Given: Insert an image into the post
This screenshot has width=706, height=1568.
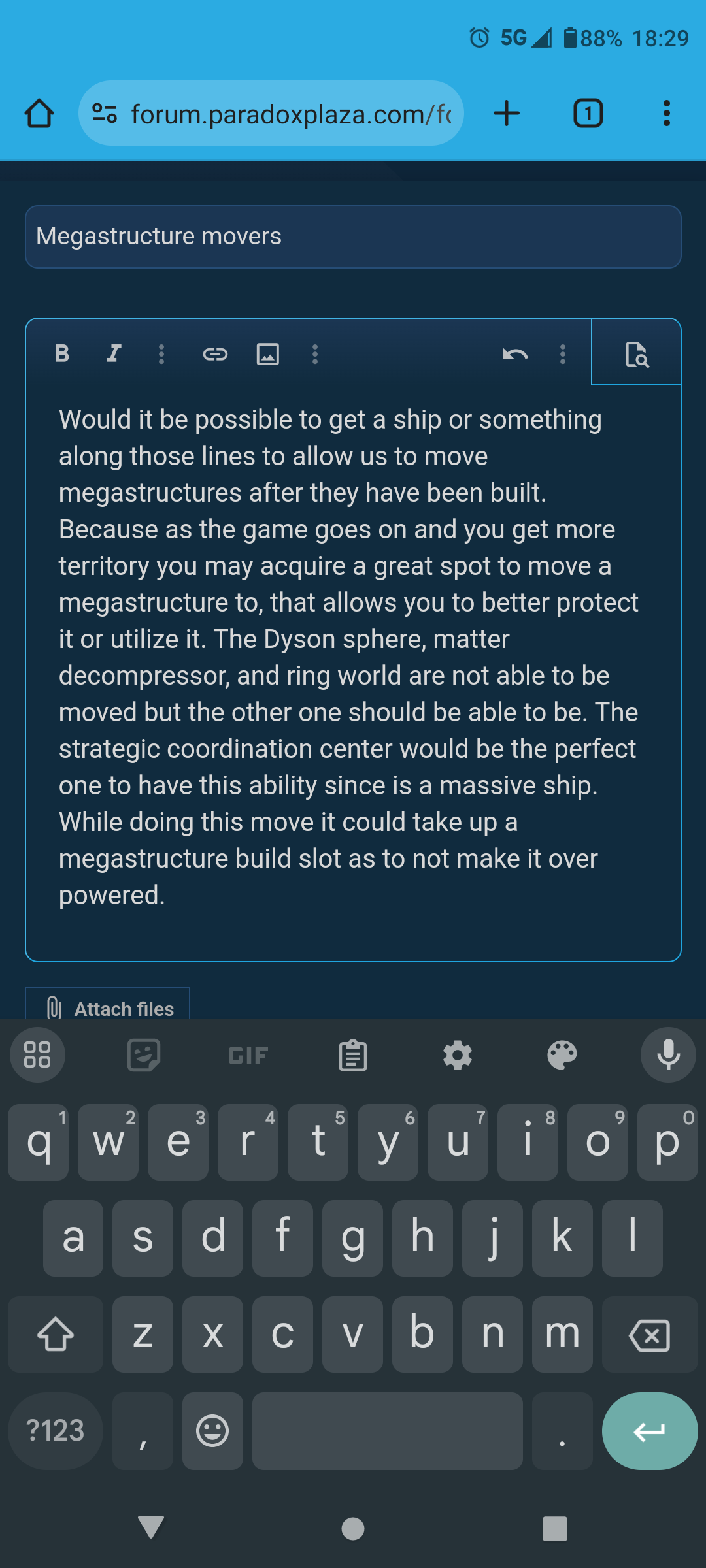Looking at the screenshot, I should pyautogui.click(x=268, y=353).
